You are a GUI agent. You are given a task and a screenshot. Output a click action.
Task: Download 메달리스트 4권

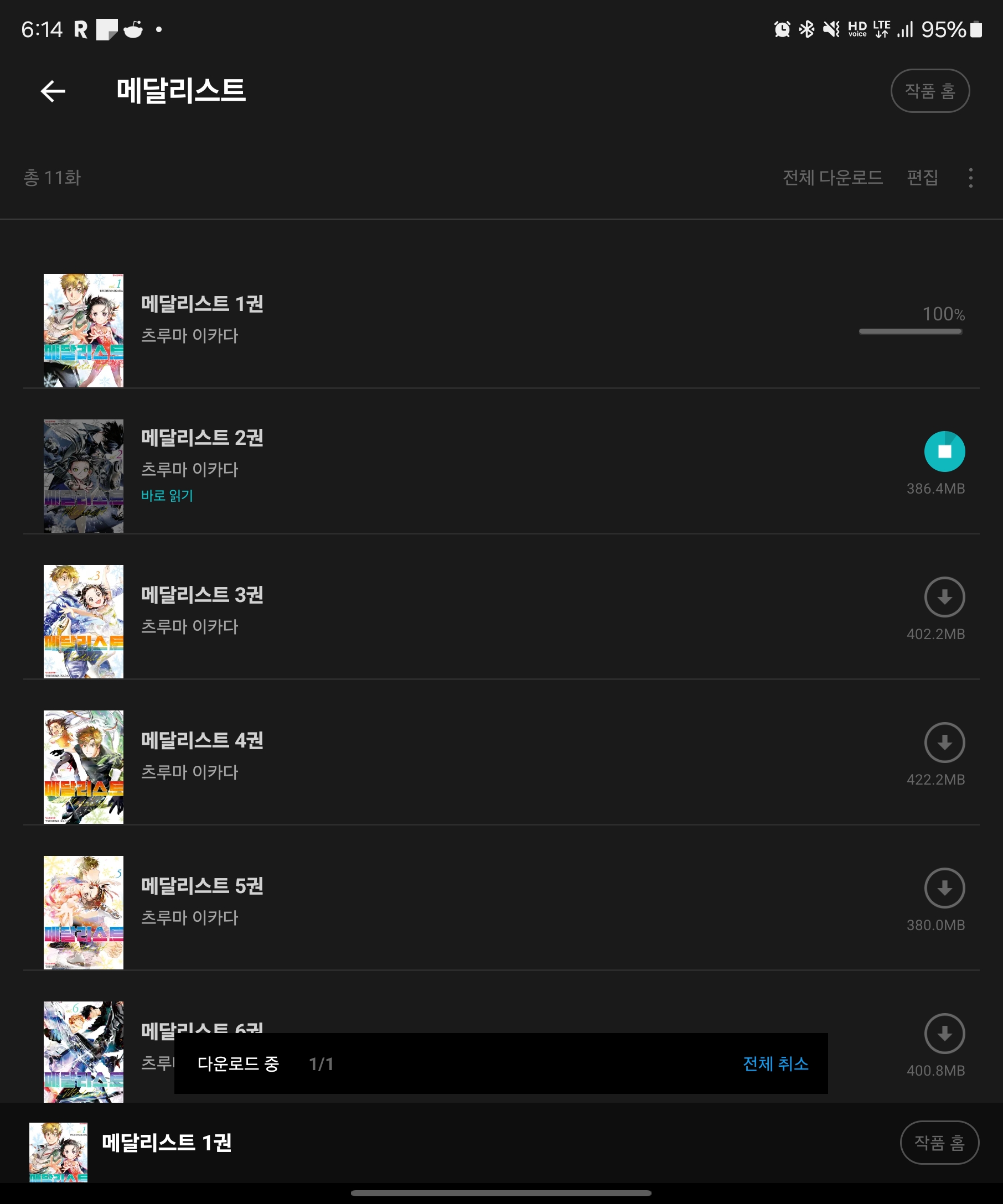point(944,743)
